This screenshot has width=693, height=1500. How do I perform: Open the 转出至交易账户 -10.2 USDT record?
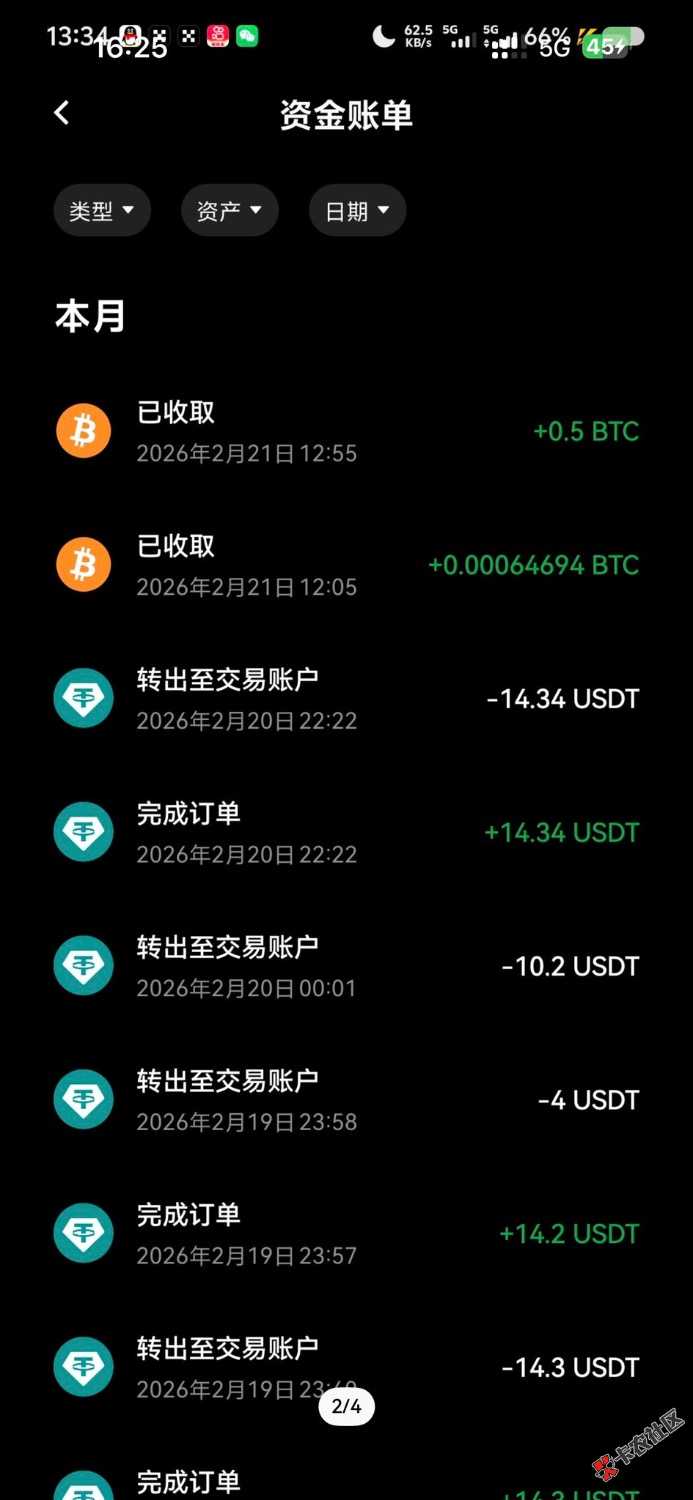(346, 966)
